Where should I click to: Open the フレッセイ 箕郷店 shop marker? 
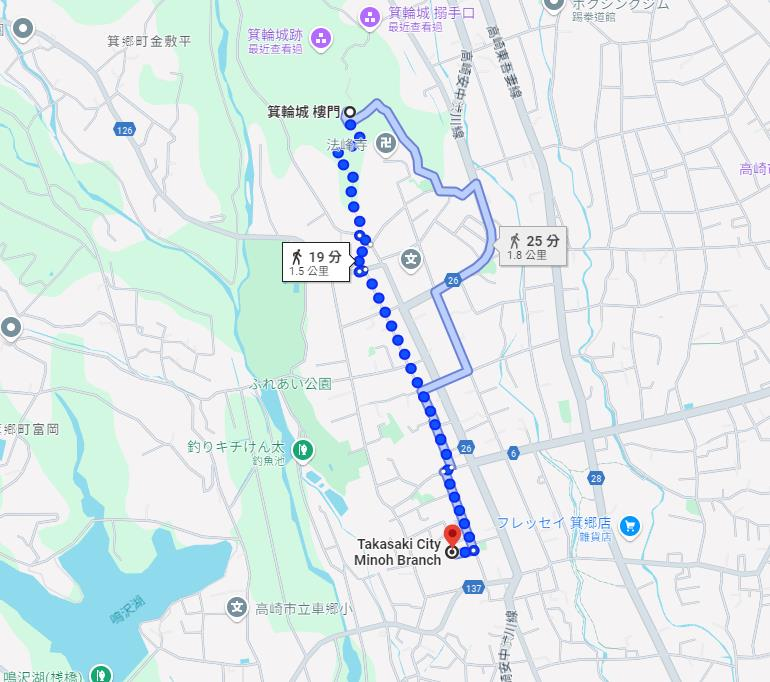[629, 524]
